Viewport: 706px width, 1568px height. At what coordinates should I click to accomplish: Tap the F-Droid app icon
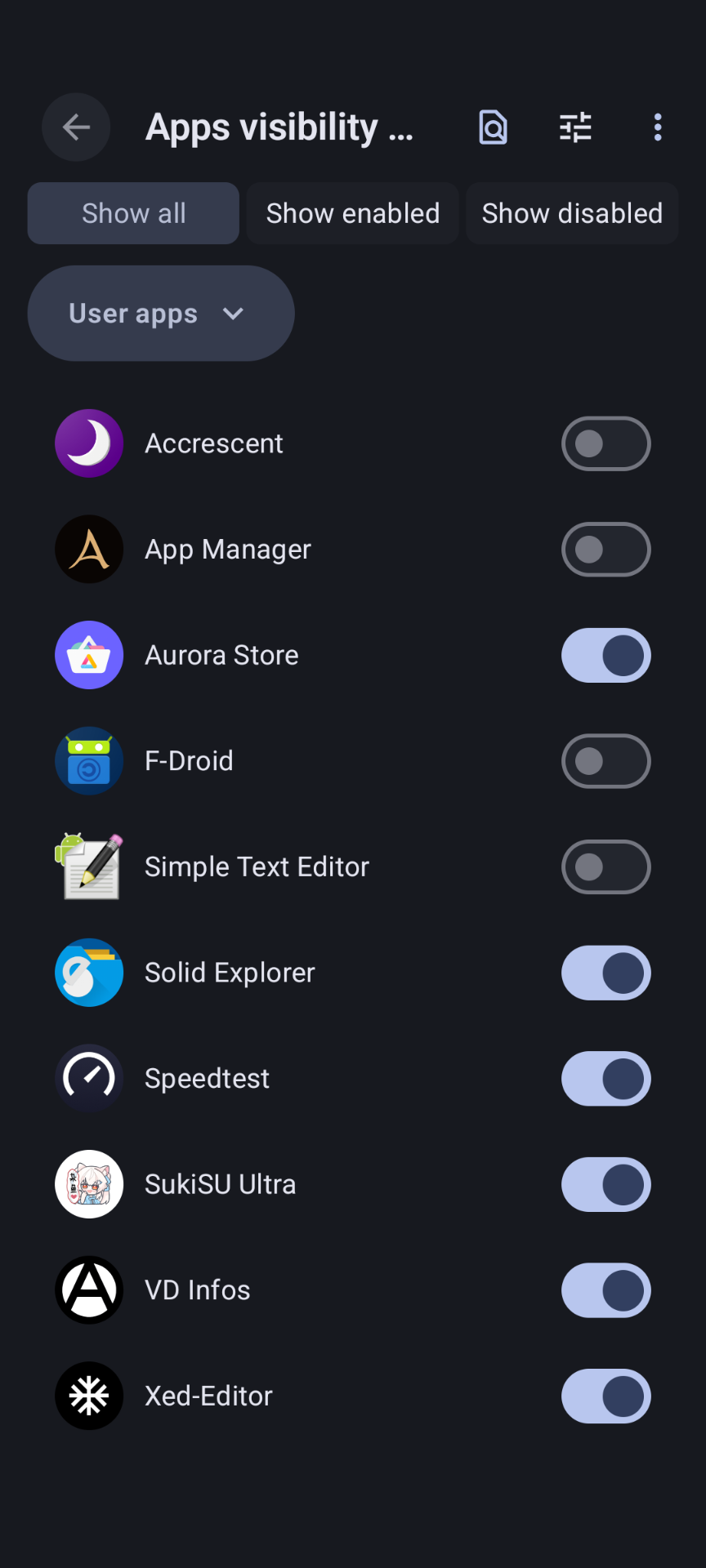[89, 760]
